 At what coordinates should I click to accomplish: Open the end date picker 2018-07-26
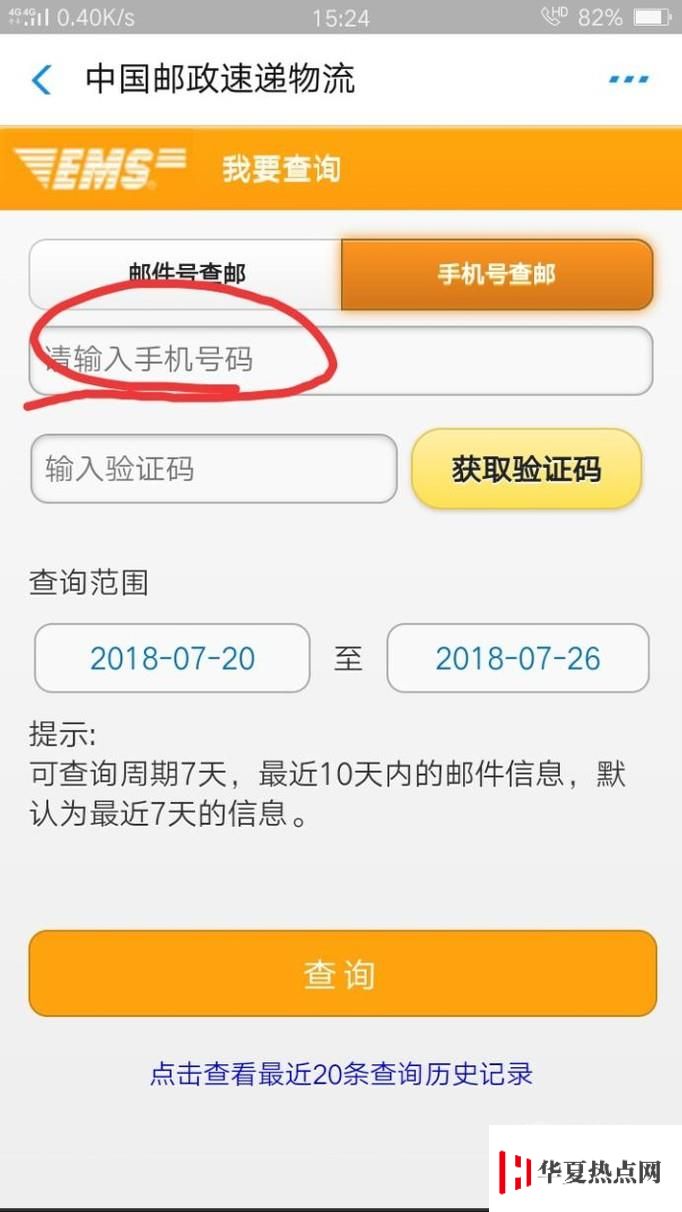coord(518,658)
